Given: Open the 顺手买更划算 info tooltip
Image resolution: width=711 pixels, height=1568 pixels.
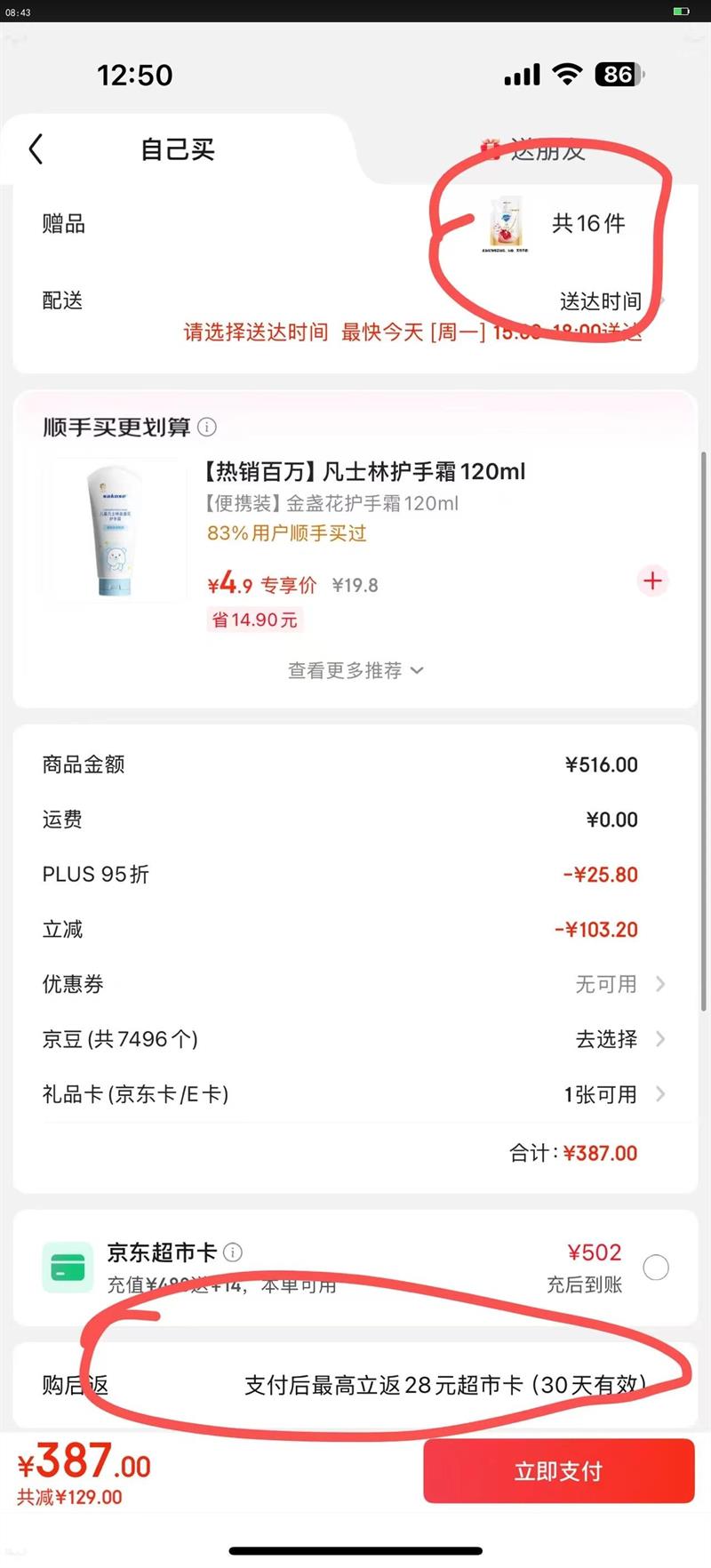Looking at the screenshot, I should (x=207, y=427).
